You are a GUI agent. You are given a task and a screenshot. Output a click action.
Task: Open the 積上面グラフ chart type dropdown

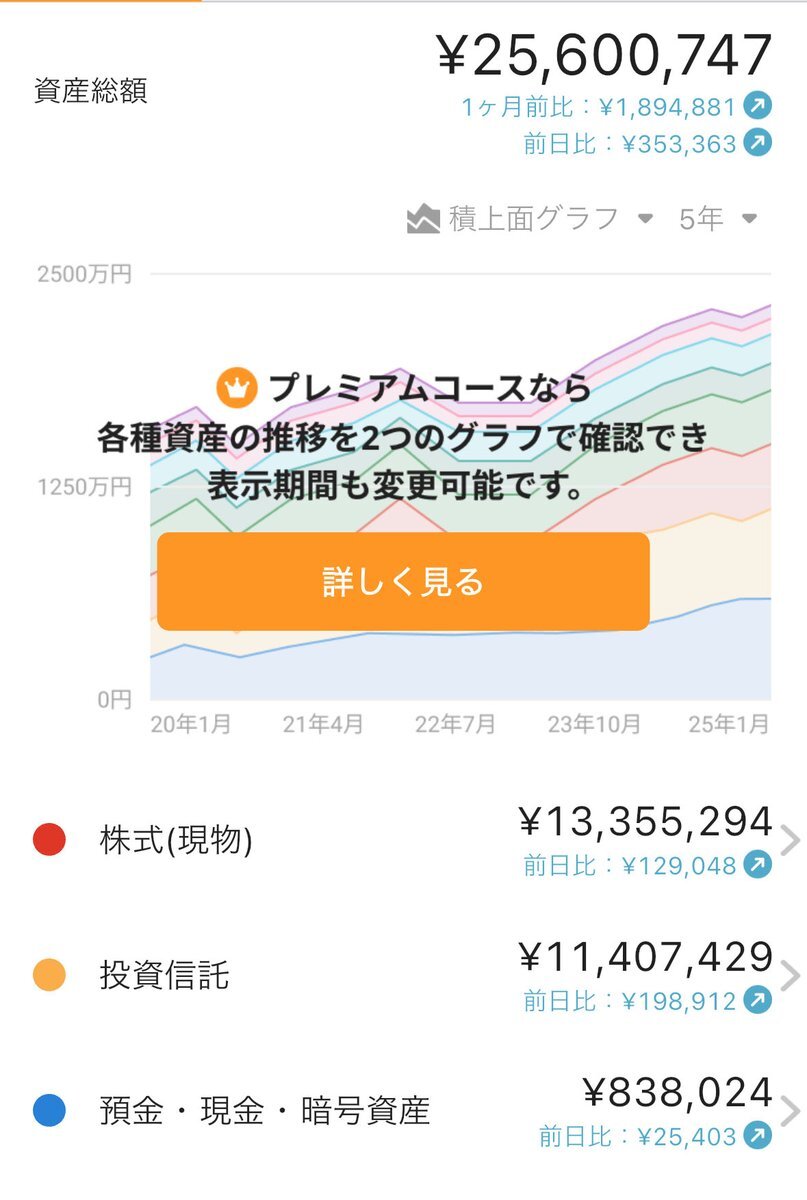click(532, 219)
